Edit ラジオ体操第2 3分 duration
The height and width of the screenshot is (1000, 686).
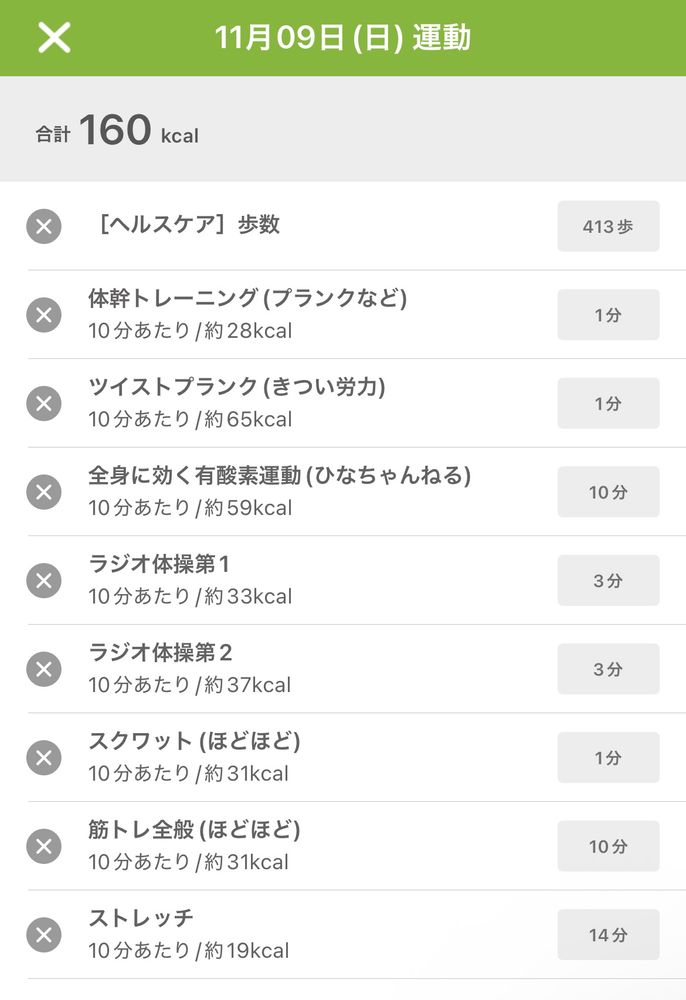608,669
